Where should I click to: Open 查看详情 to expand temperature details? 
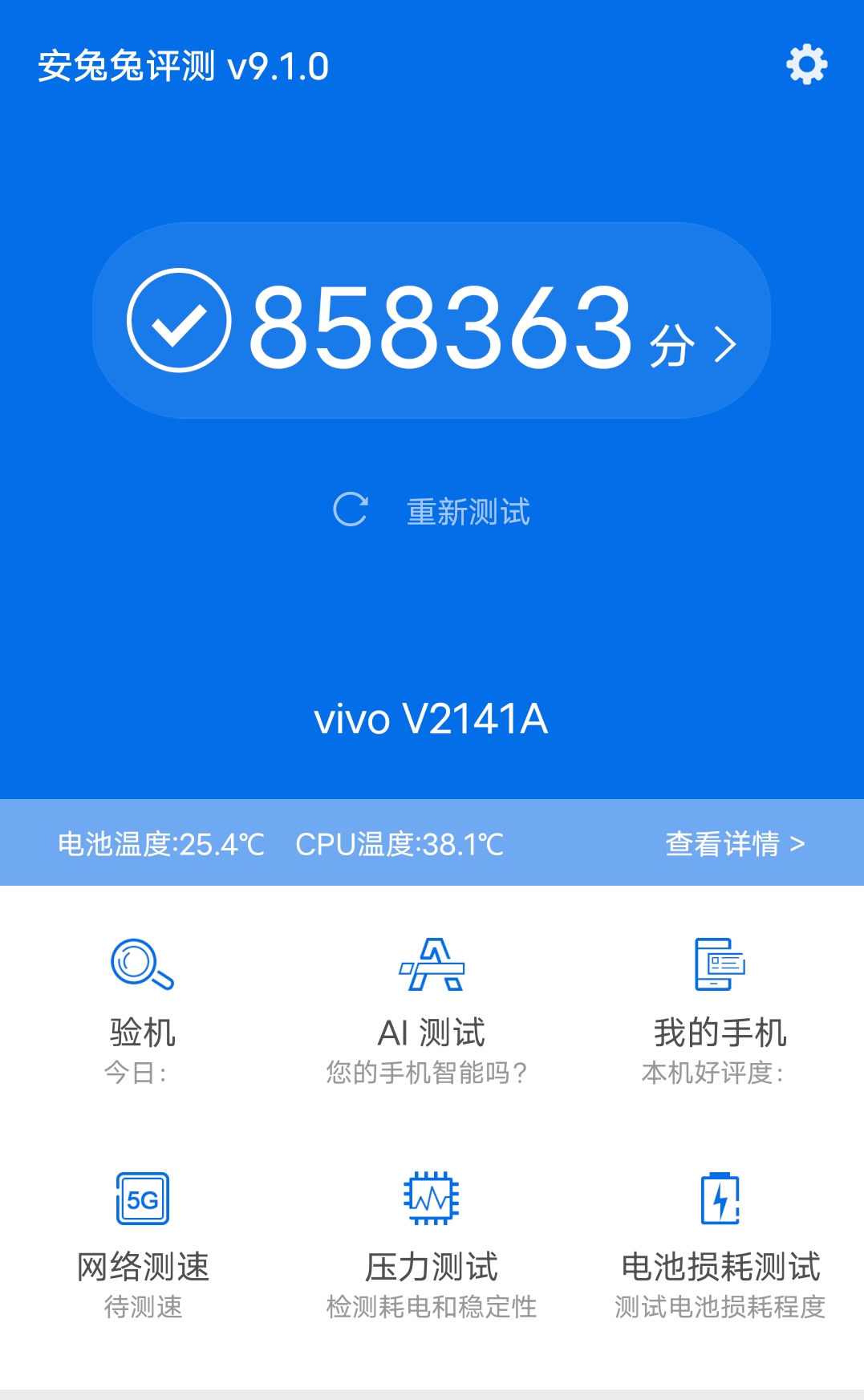pyautogui.click(x=722, y=843)
